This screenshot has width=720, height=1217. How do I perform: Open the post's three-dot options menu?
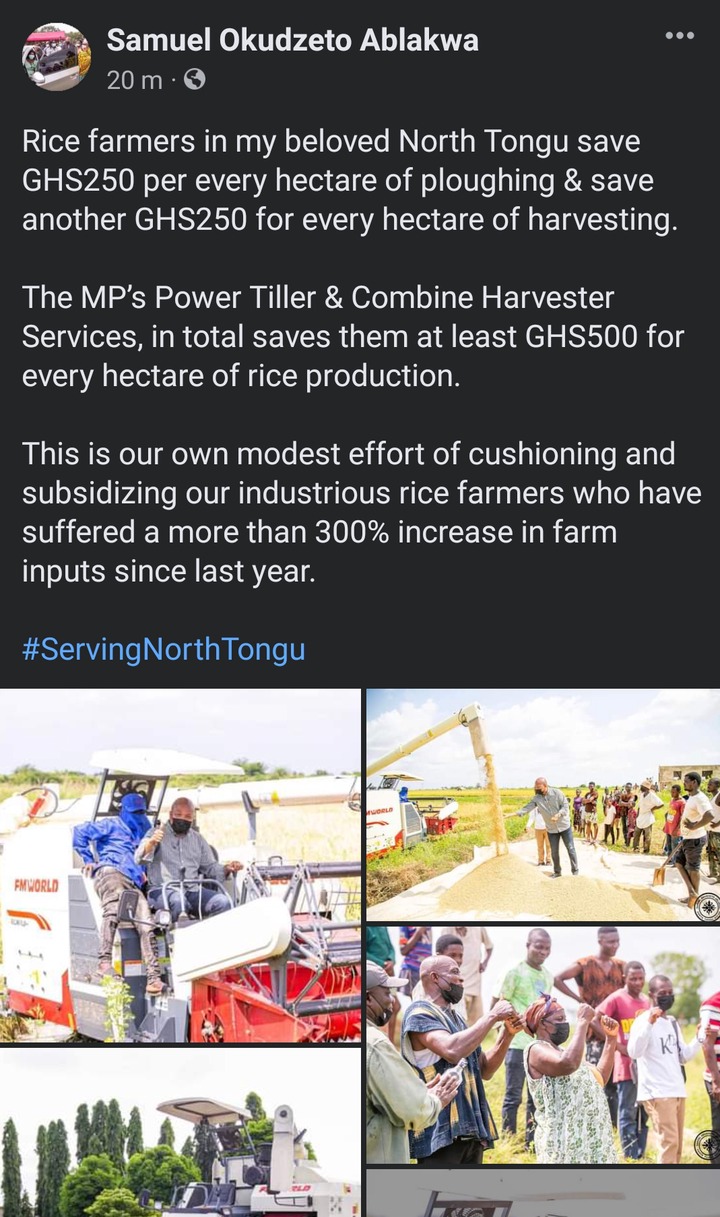coord(679,36)
